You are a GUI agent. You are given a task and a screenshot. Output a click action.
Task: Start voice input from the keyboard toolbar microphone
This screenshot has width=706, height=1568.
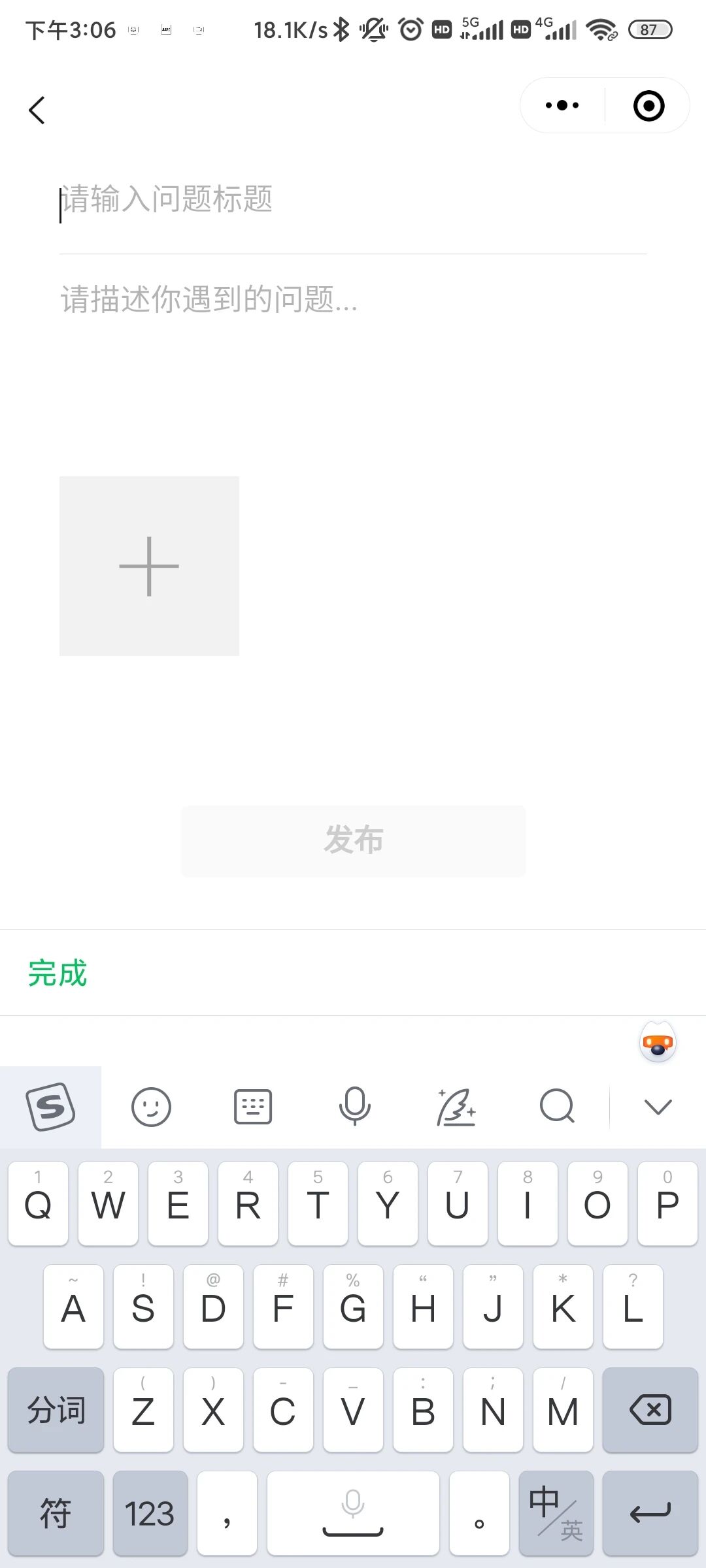(x=354, y=1107)
